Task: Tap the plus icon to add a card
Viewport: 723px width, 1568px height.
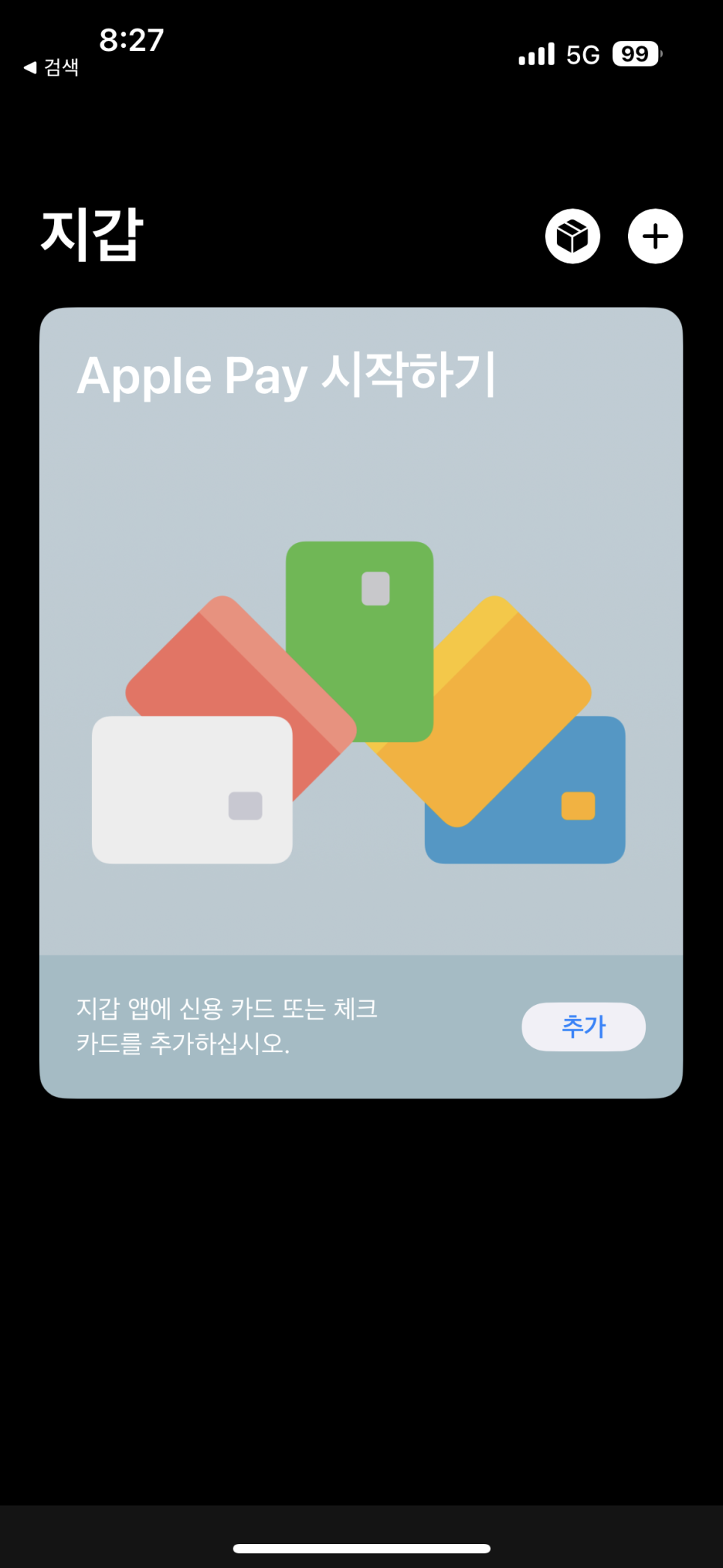Action: (655, 236)
